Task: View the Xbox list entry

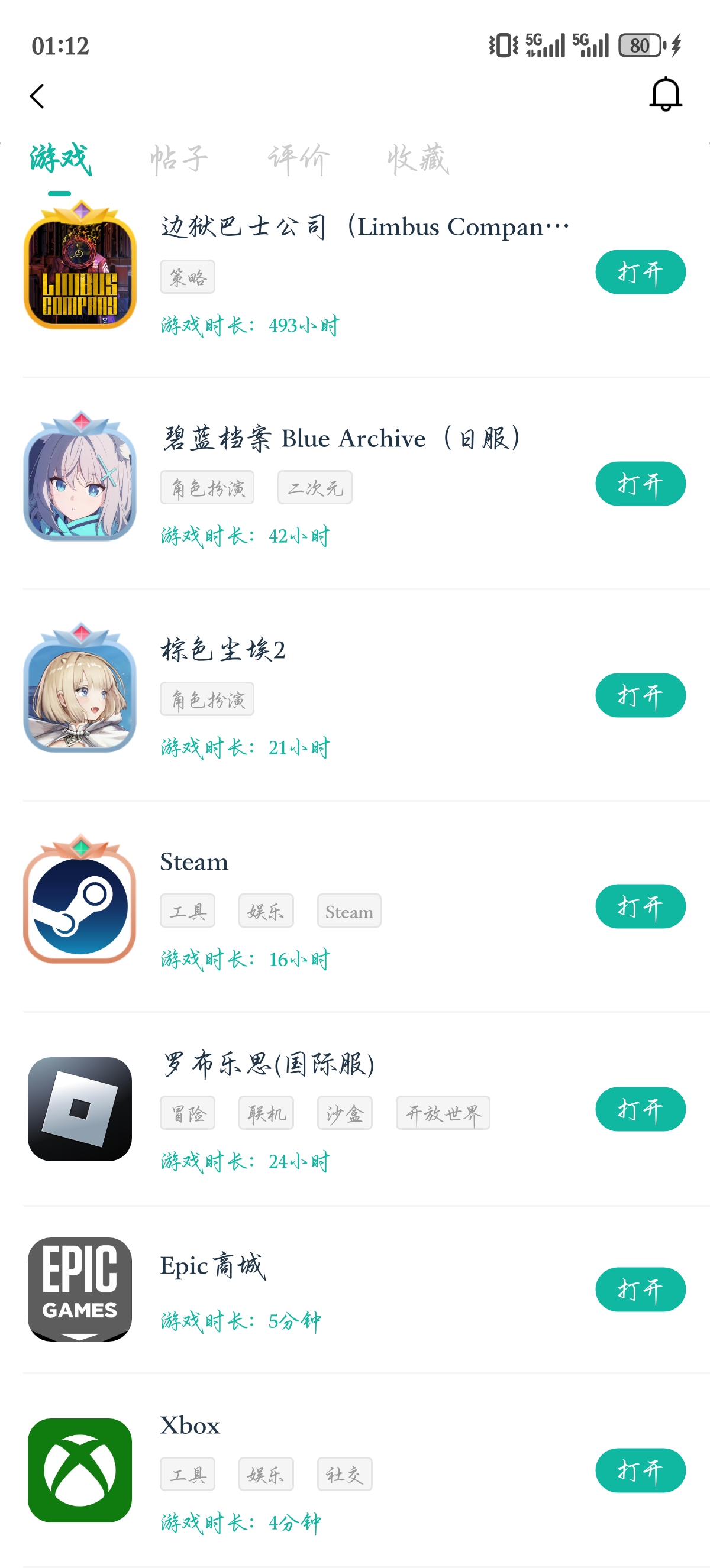Action: (x=190, y=1426)
